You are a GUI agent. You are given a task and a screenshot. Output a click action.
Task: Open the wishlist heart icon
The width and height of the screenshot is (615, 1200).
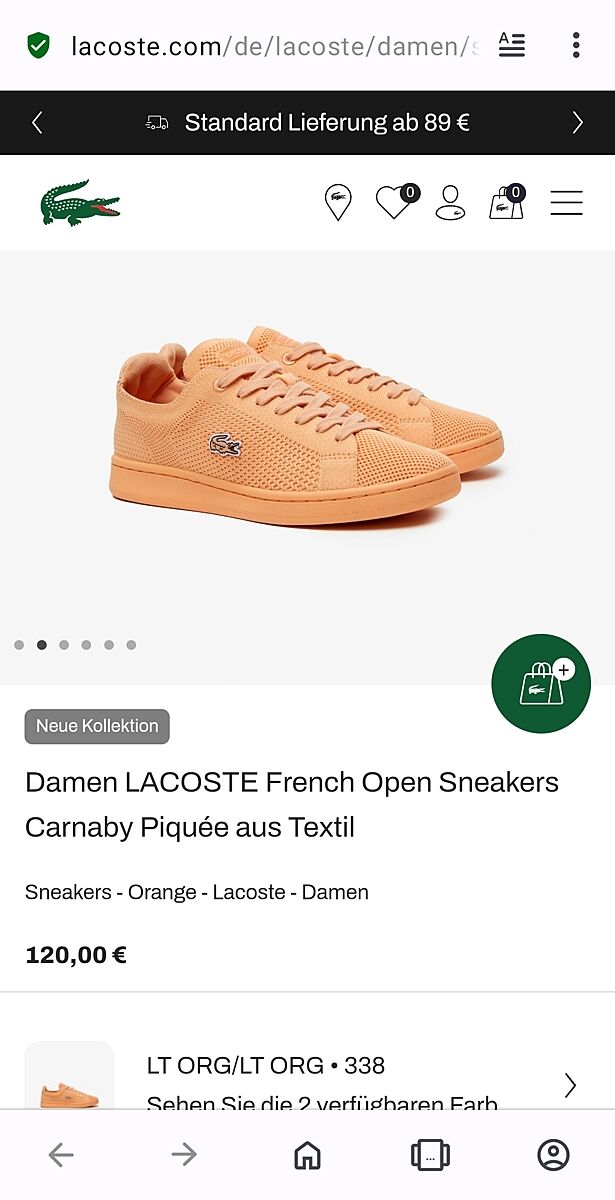tap(394, 202)
